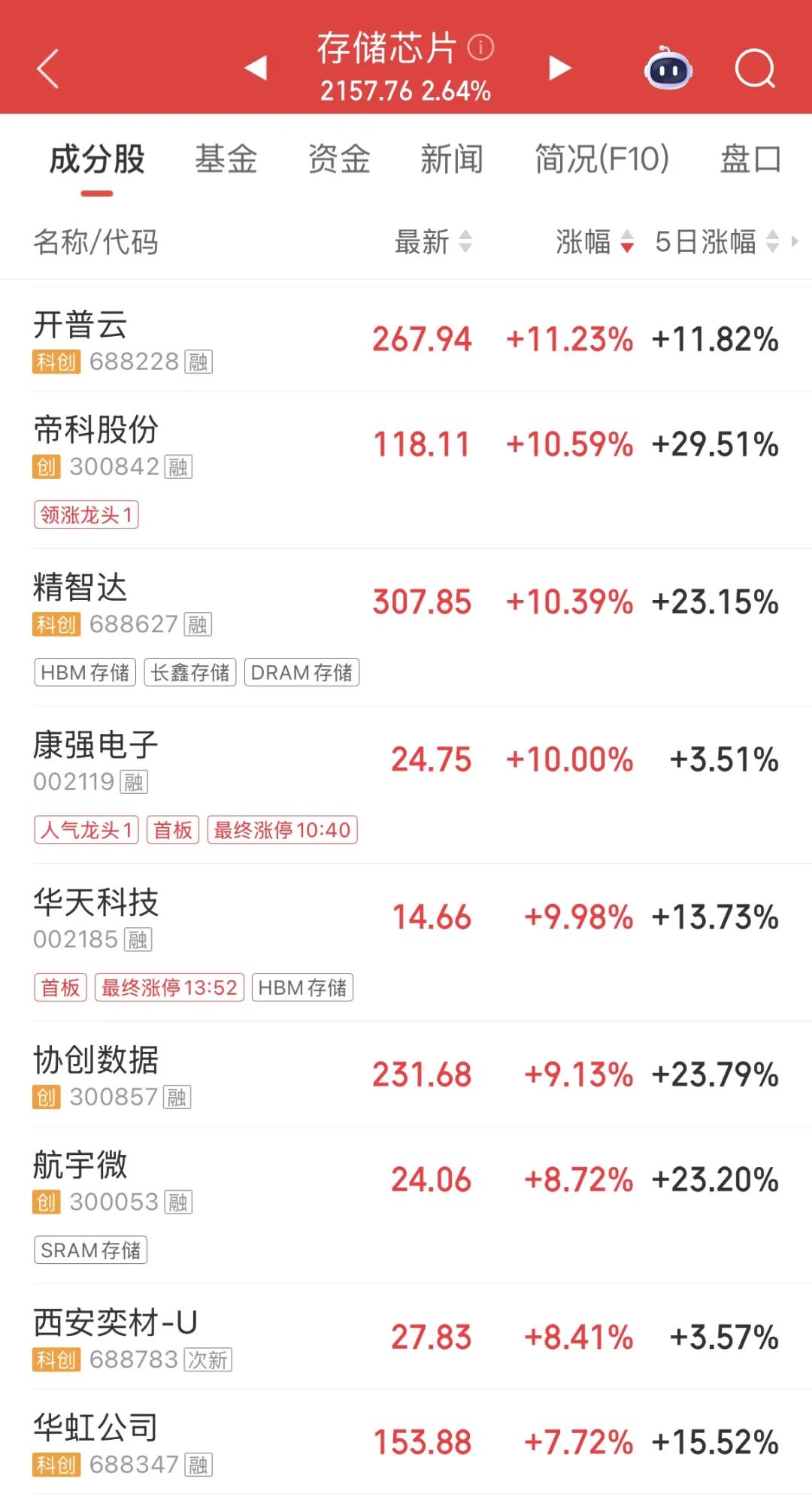Switch to the previous sector with left triangle
The image size is (812, 1497).
coord(256,68)
